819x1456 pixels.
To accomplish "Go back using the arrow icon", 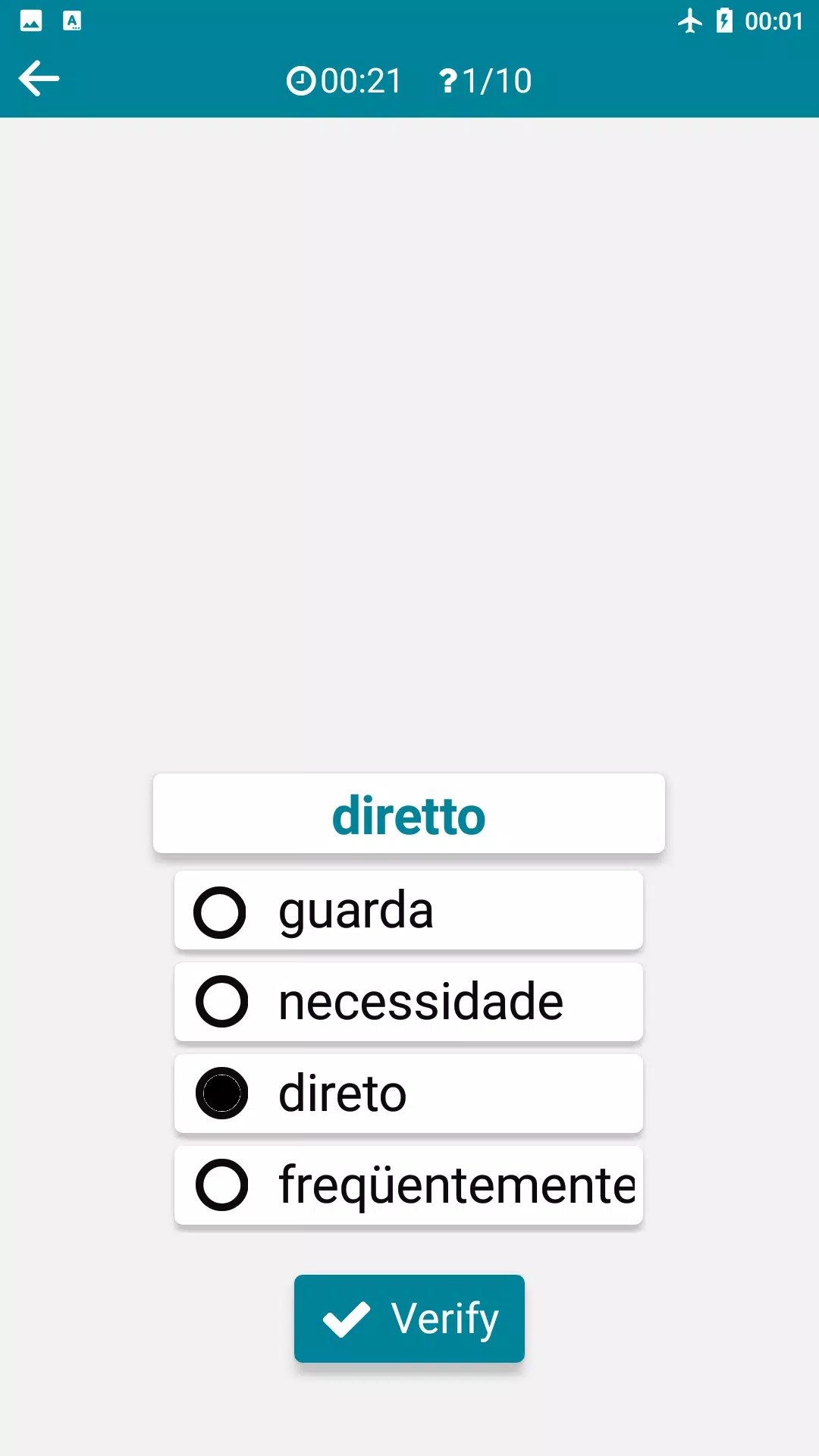I will click(x=39, y=79).
